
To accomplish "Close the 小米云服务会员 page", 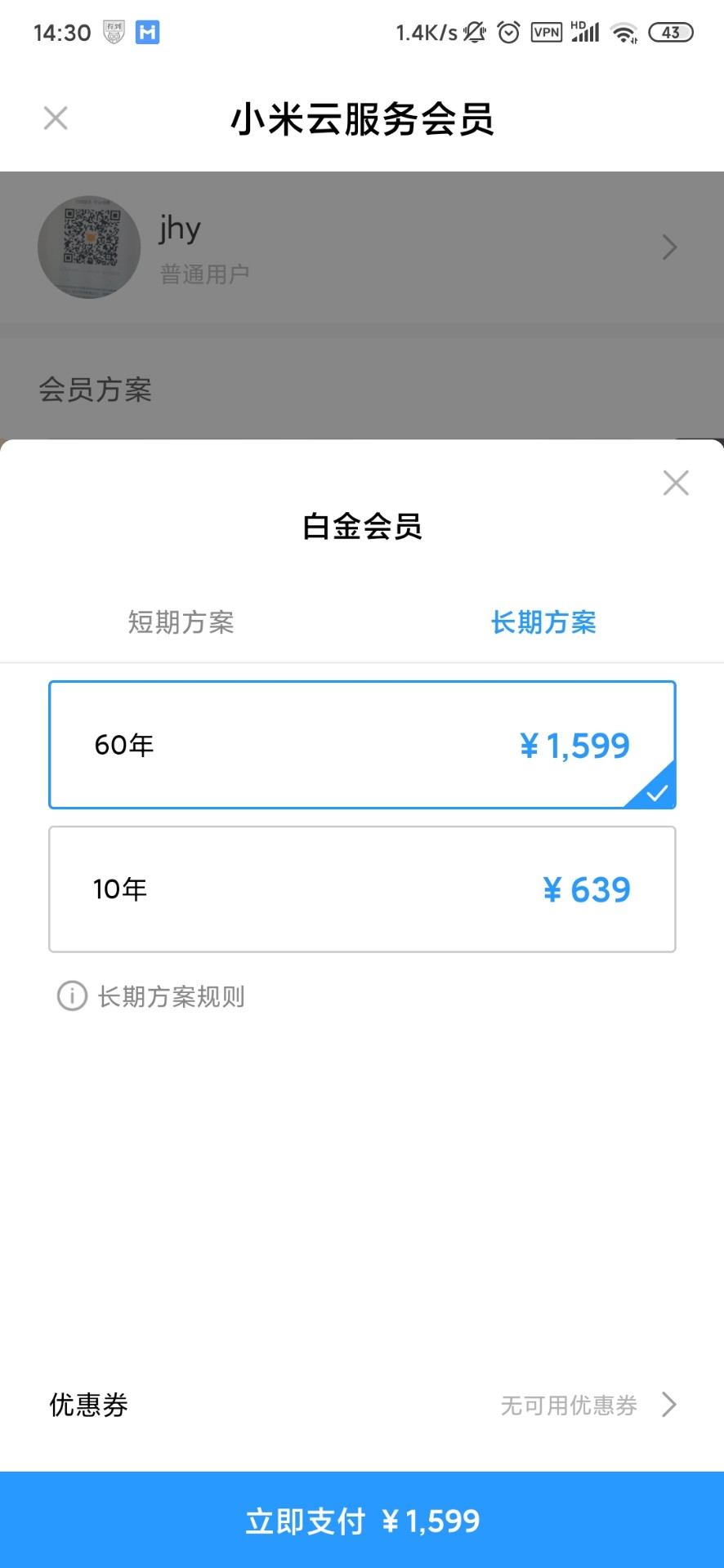I will [x=56, y=118].
